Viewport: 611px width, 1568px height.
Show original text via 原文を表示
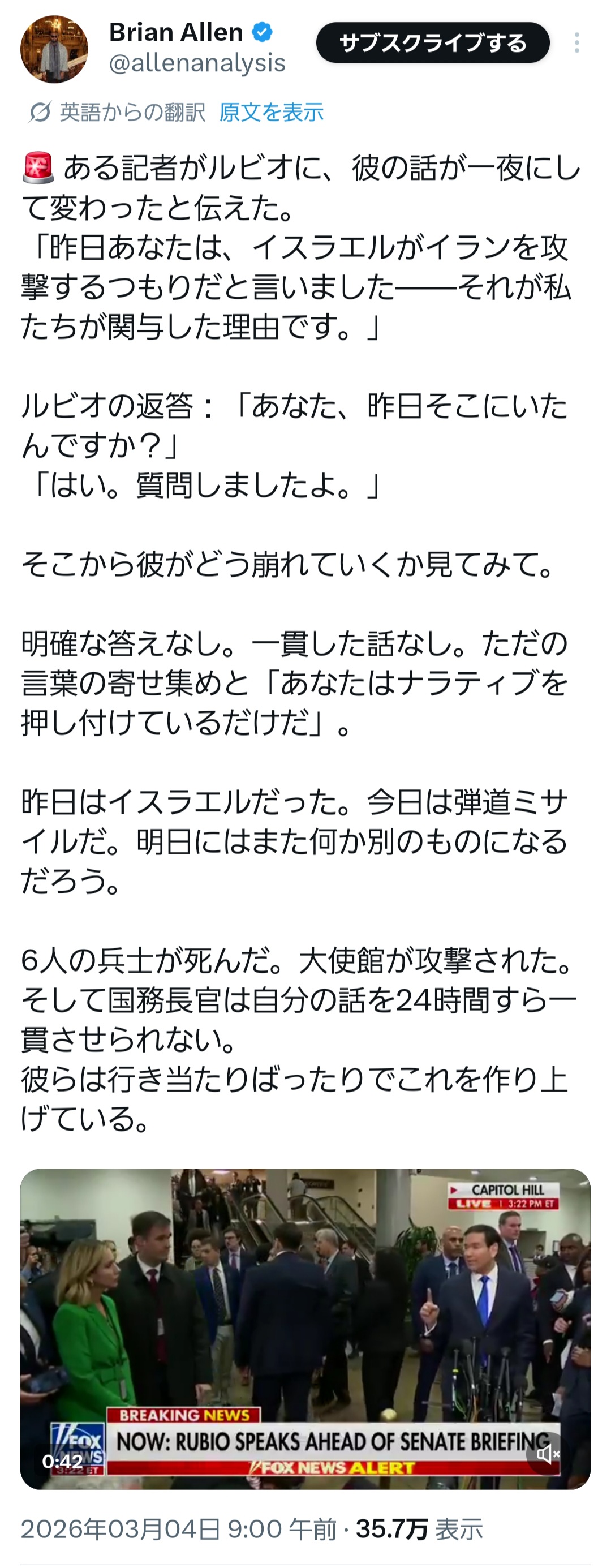272,112
